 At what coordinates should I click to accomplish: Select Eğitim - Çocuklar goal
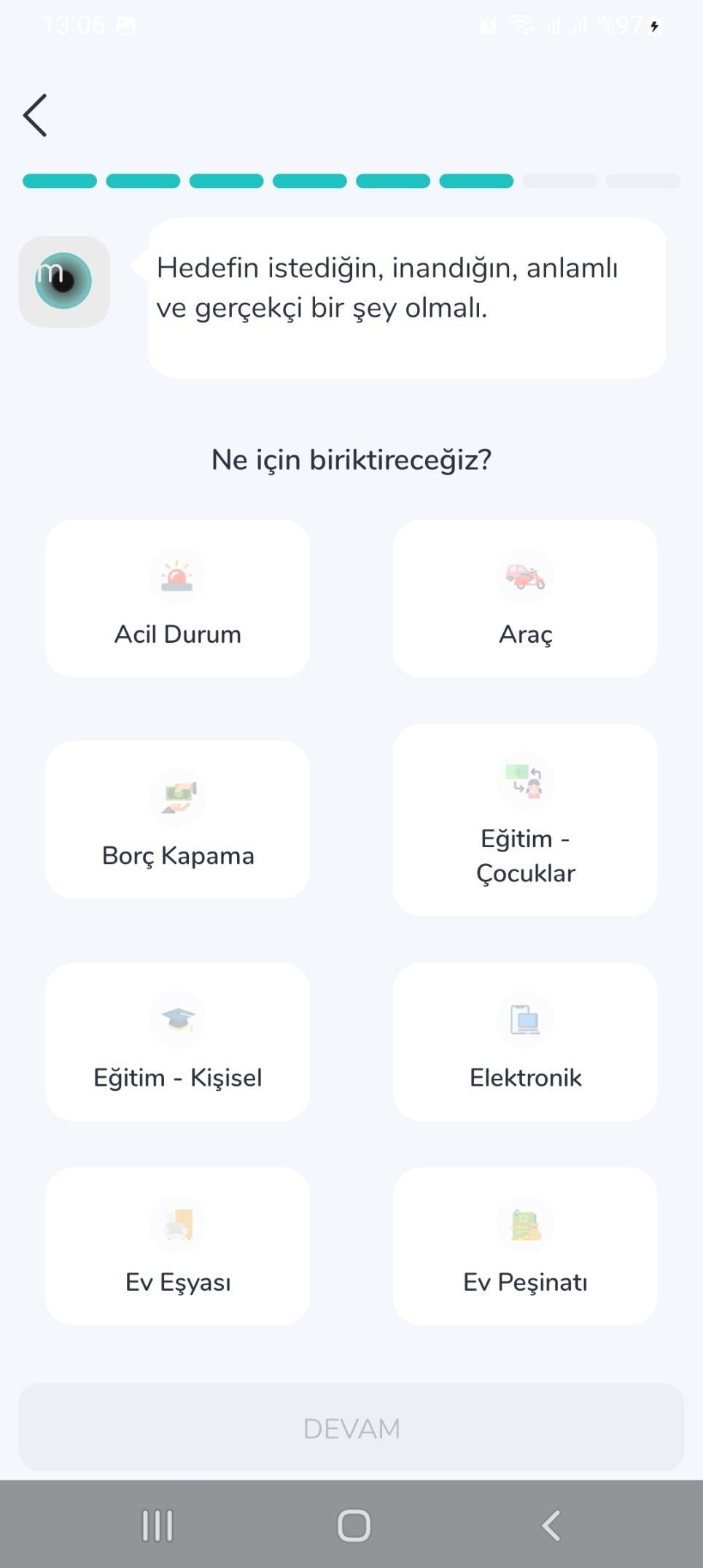click(x=525, y=819)
